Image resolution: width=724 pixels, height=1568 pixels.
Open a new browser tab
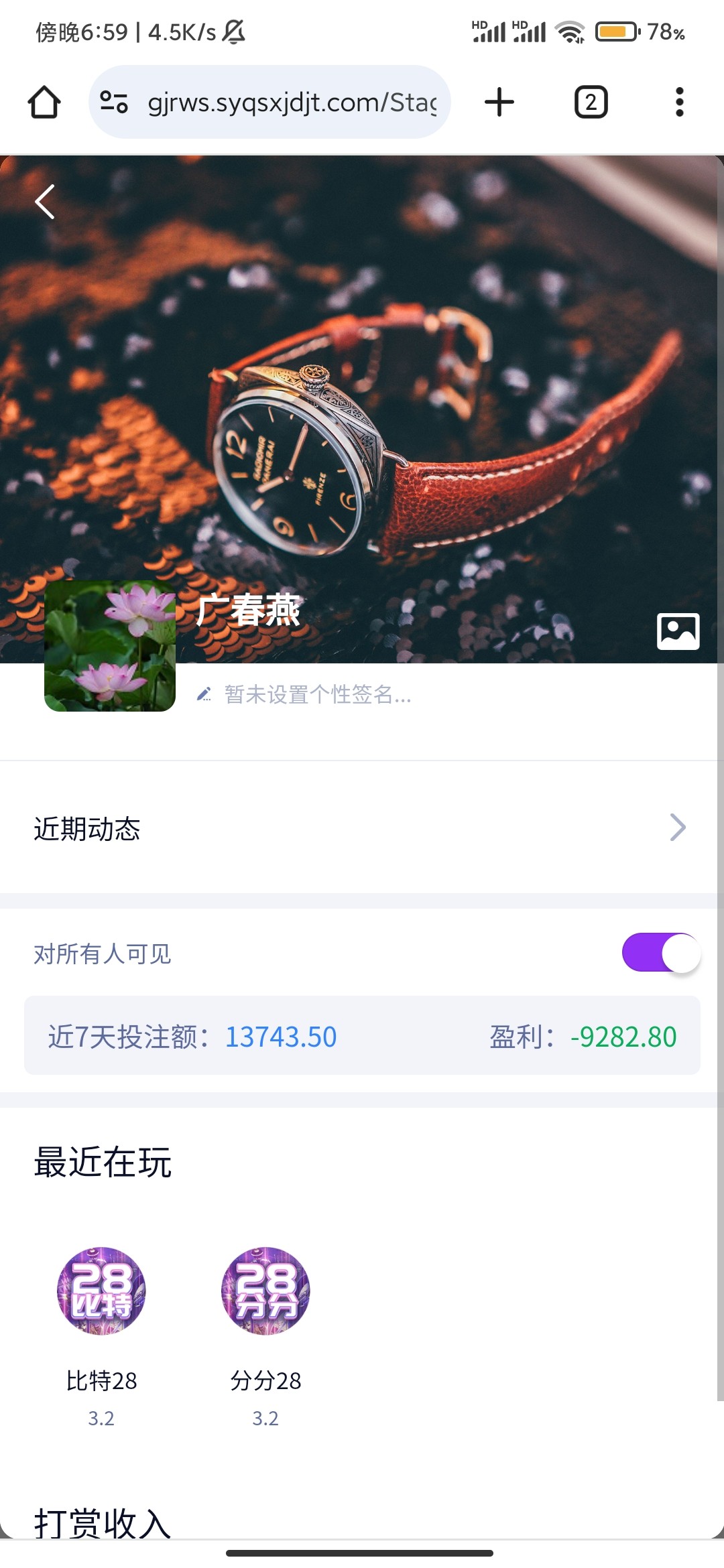pos(499,103)
